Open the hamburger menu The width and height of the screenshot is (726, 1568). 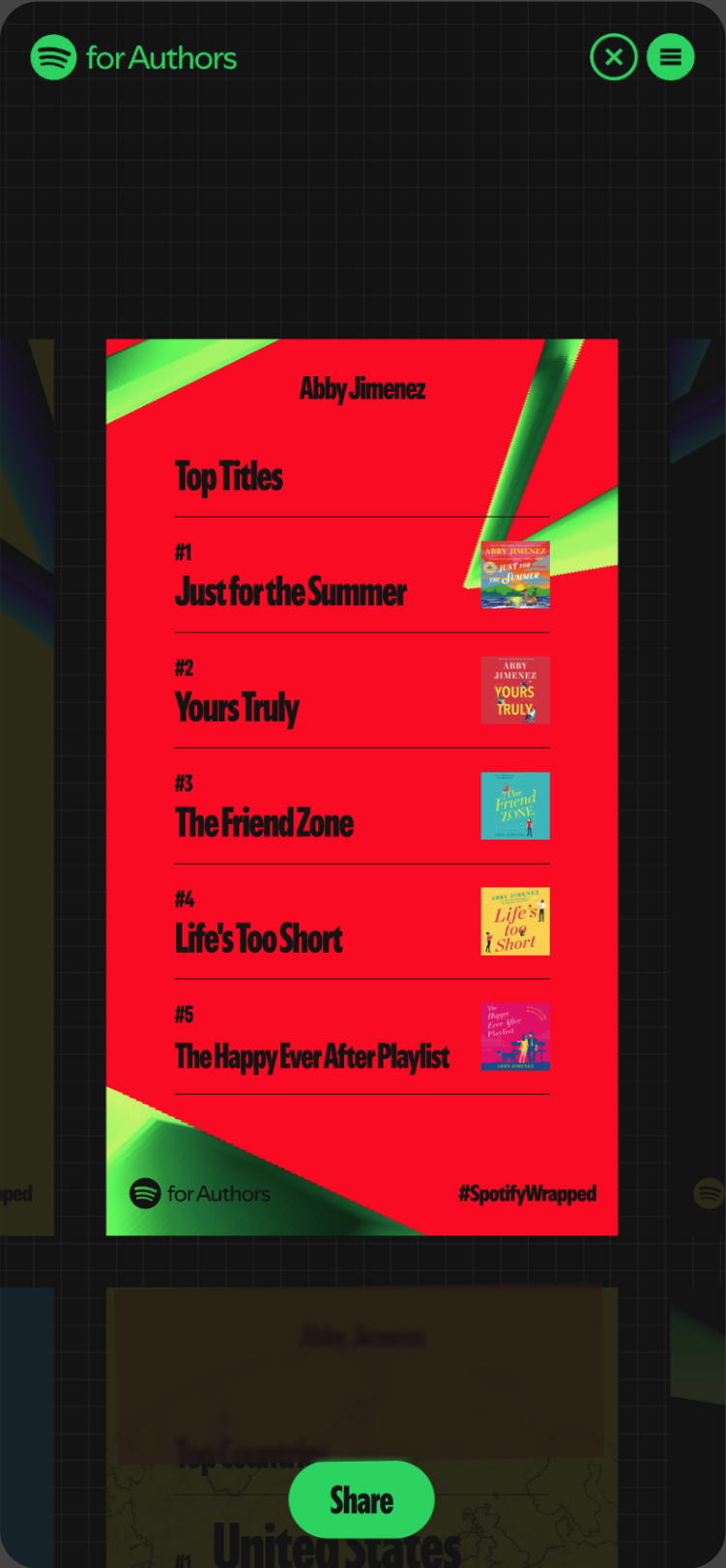click(x=670, y=57)
